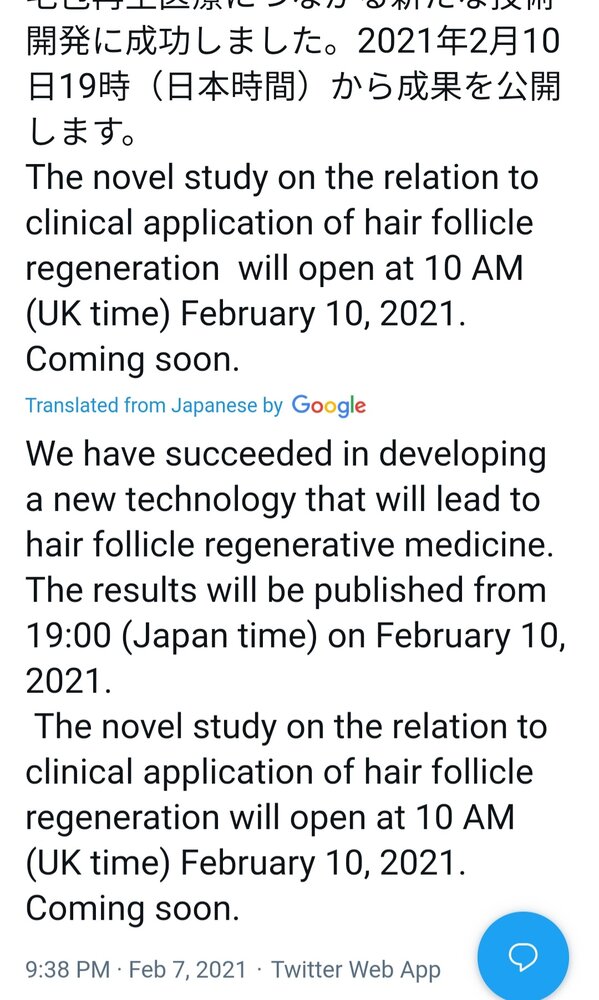The width and height of the screenshot is (599, 1000).
Task: Open the 9:38 PM Feb 7, 2021 timestamp
Action: coord(136,970)
